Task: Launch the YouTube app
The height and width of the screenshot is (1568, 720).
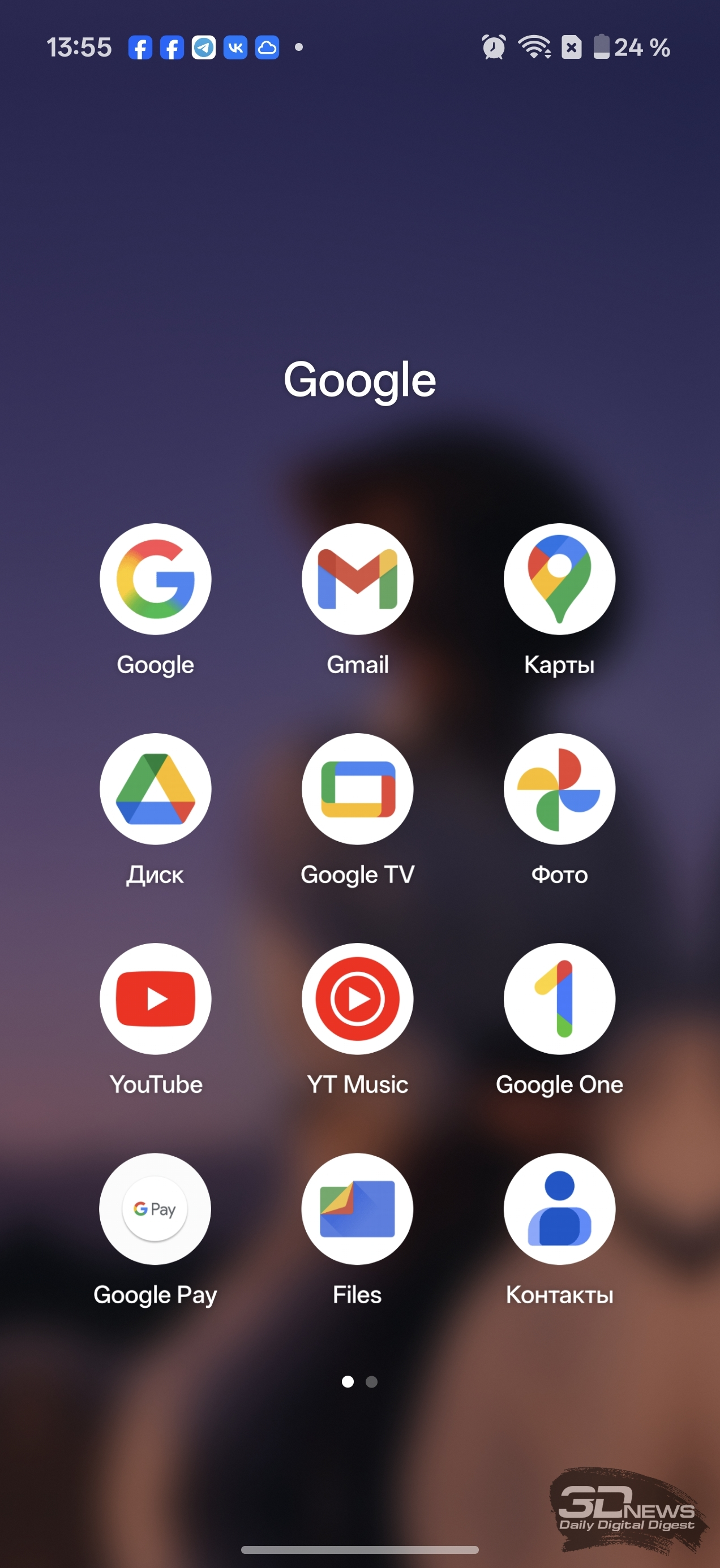Action: 155,999
